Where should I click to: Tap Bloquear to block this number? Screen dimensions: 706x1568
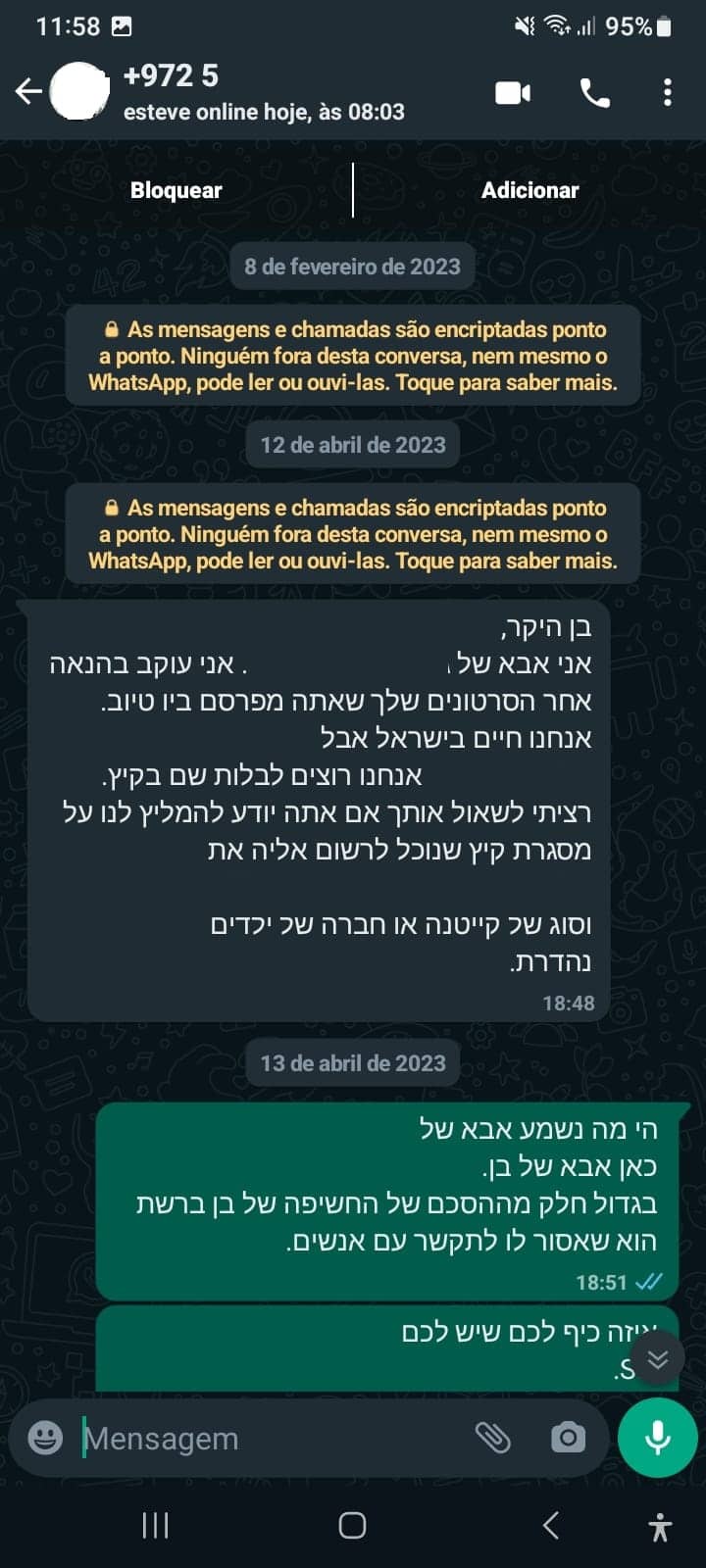click(x=176, y=190)
